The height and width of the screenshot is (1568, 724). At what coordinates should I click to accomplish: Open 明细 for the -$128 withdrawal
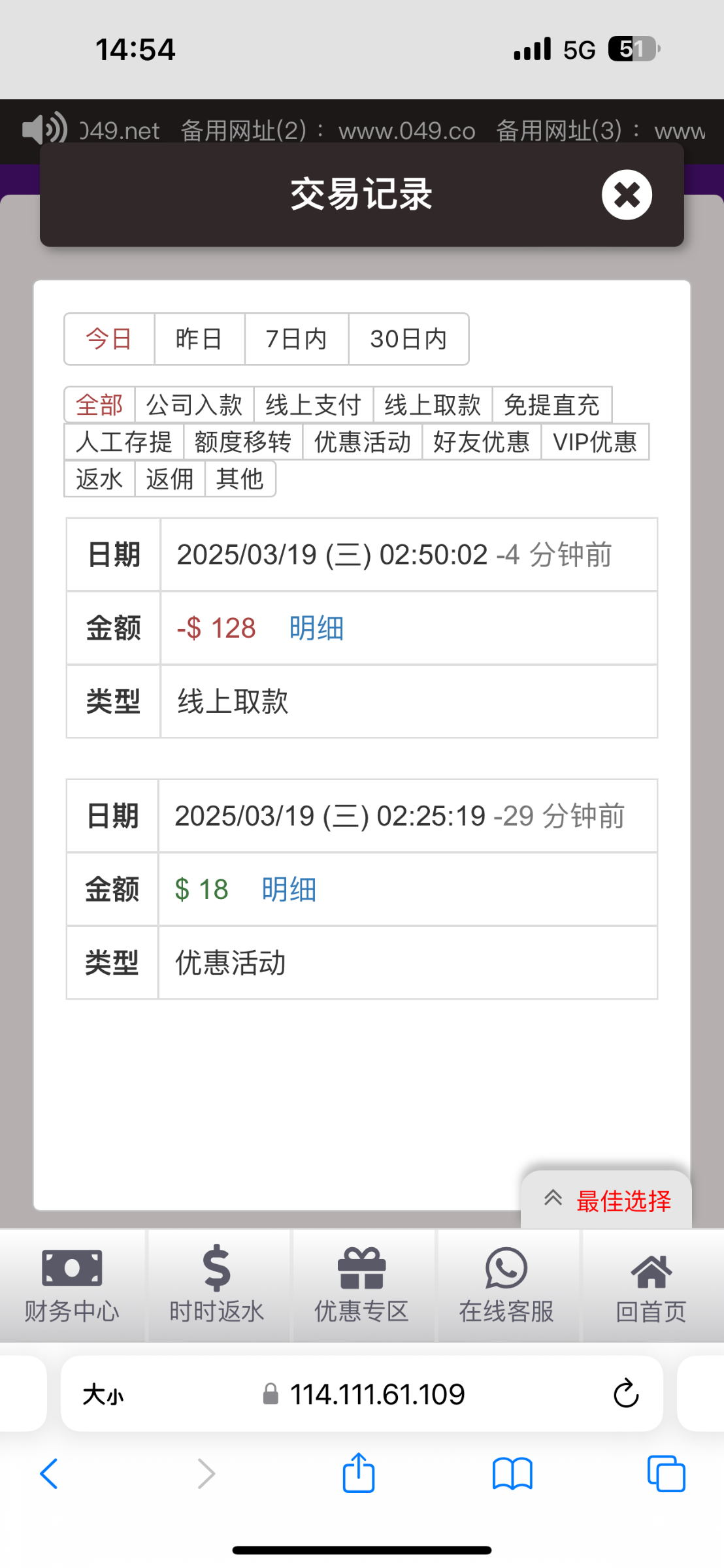pos(316,629)
